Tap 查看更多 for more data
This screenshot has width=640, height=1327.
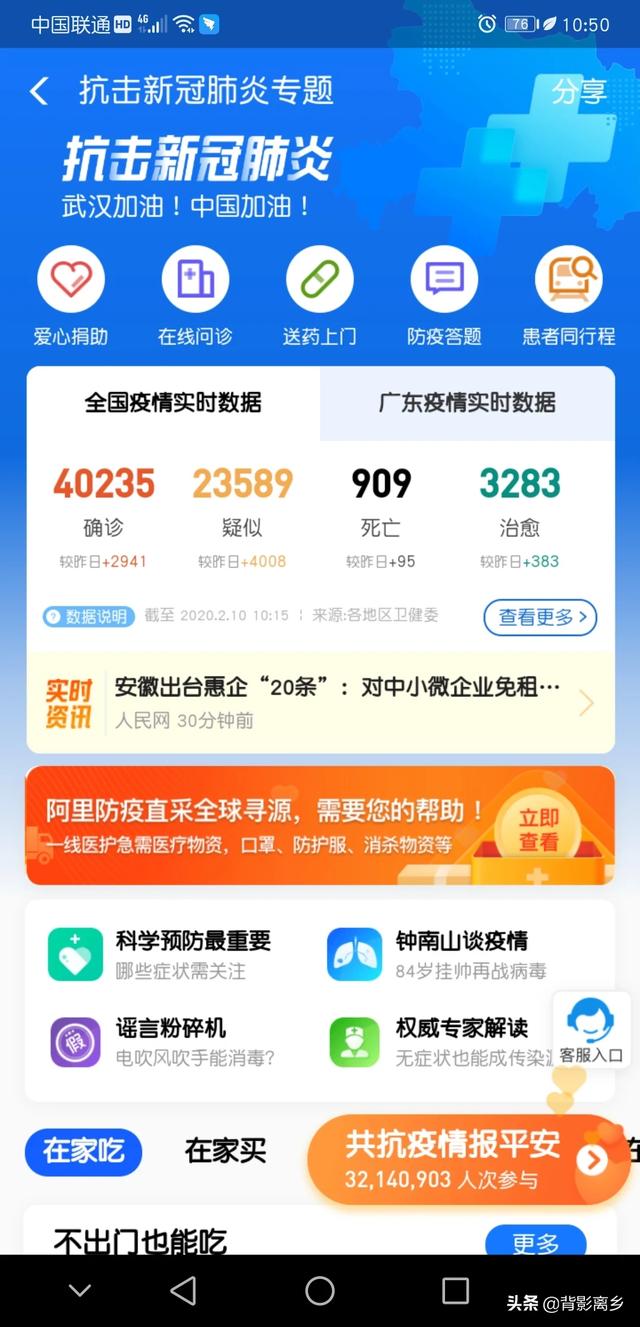point(540,617)
